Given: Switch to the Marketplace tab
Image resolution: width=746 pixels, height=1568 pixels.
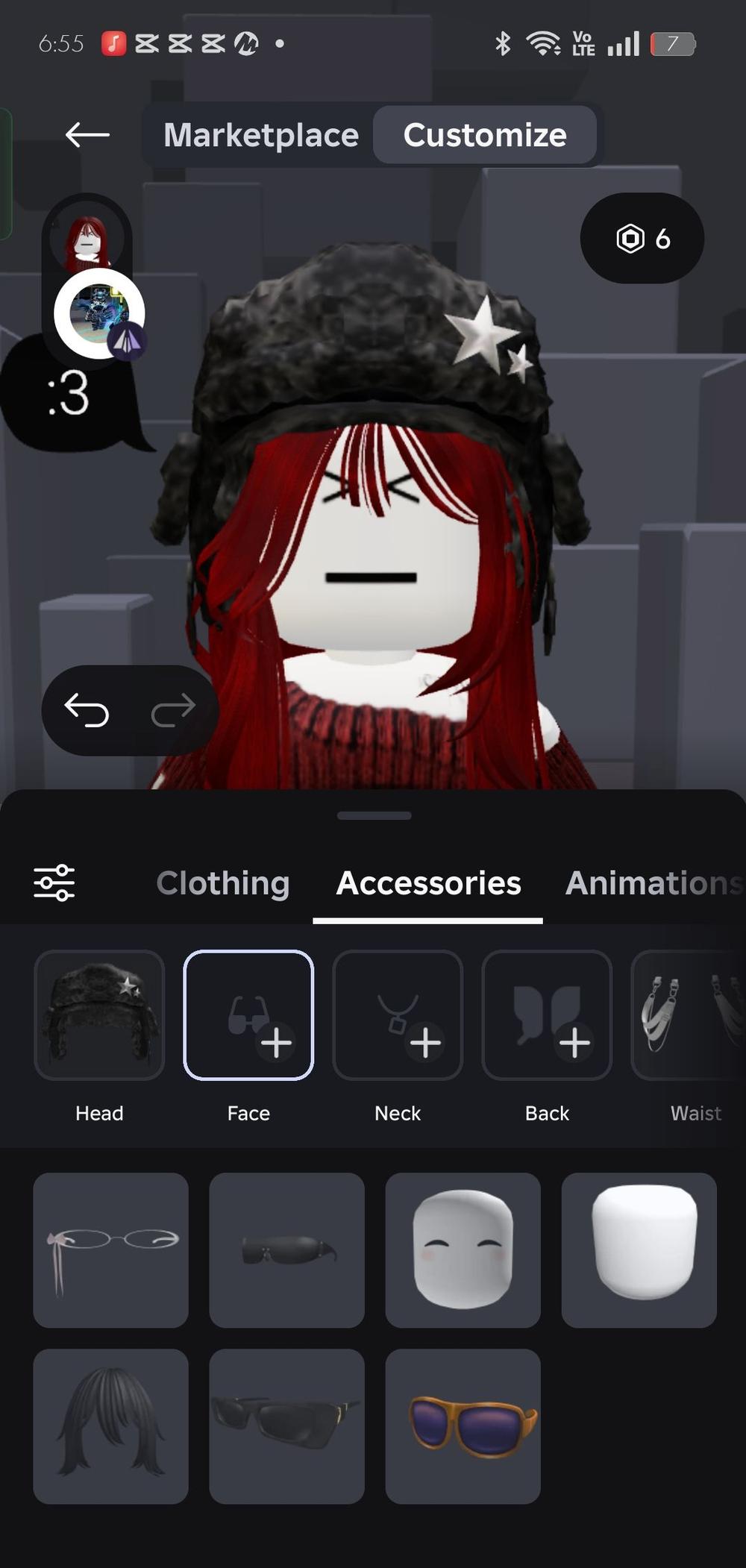Looking at the screenshot, I should [x=261, y=135].
